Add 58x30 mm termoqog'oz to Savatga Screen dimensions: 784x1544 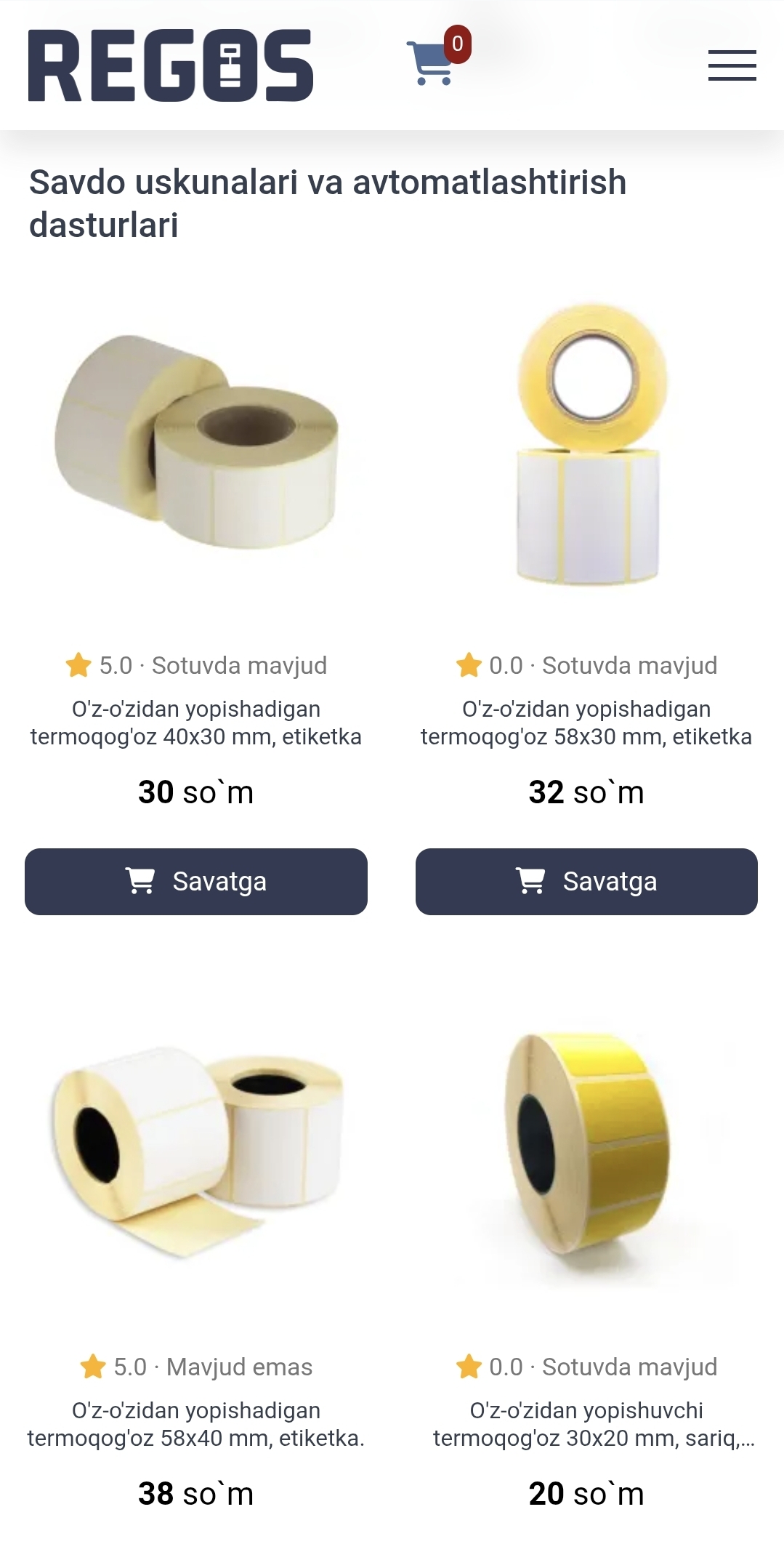tap(586, 881)
